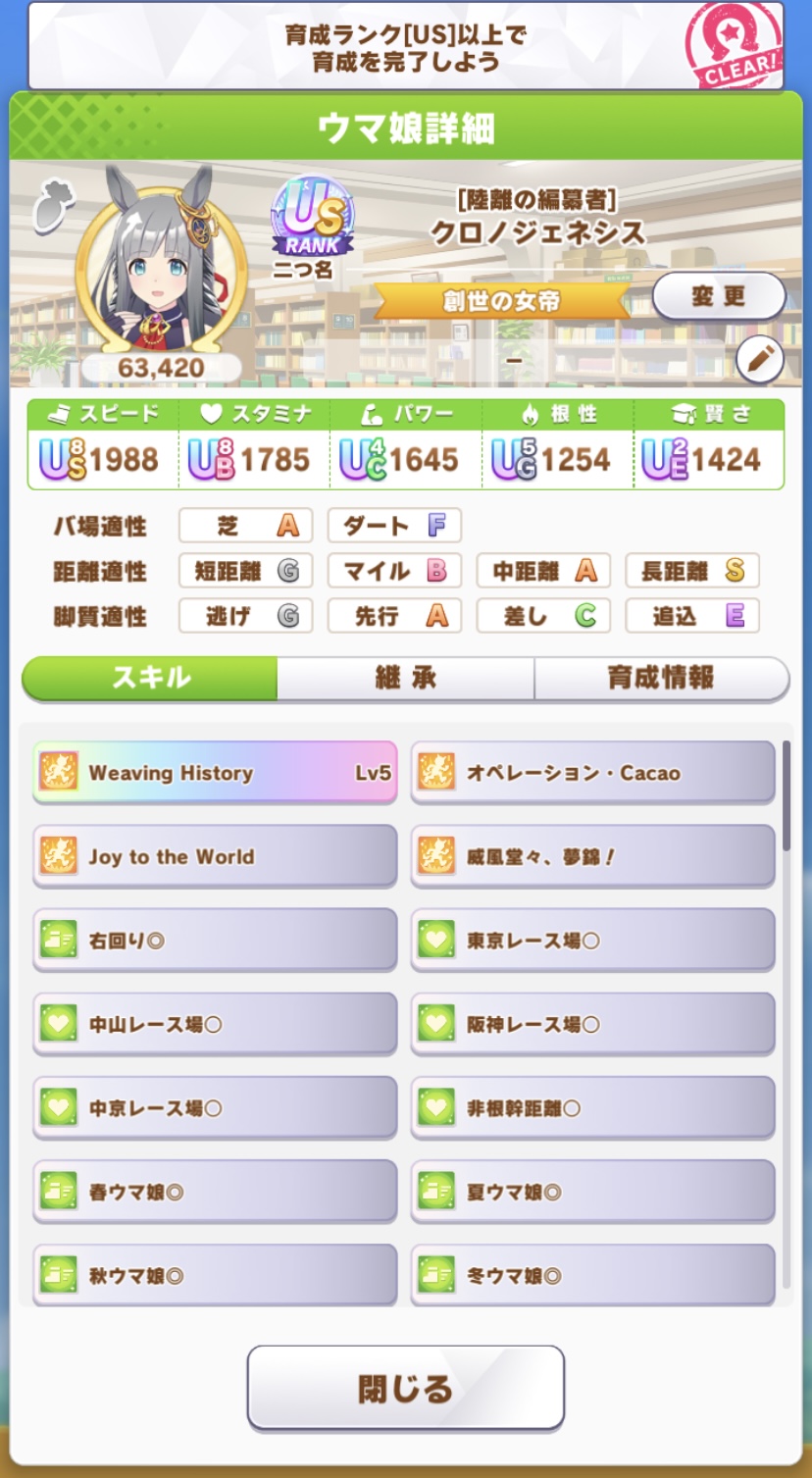The width and height of the screenshot is (812, 1478).
Task: Switch to the 育成情報 tab
Action: (x=660, y=678)
